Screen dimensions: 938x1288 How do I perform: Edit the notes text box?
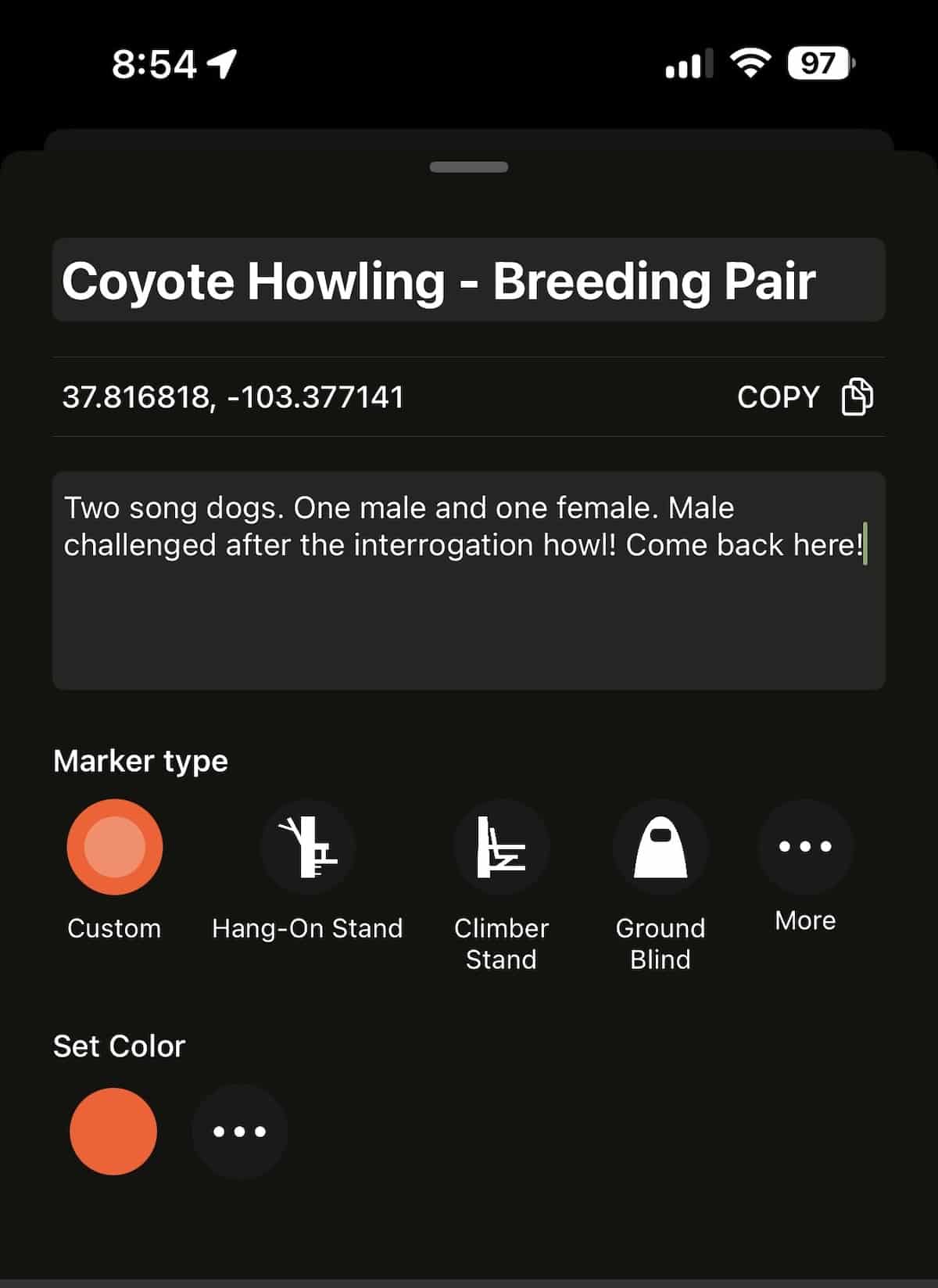click(x=468, y=580)
